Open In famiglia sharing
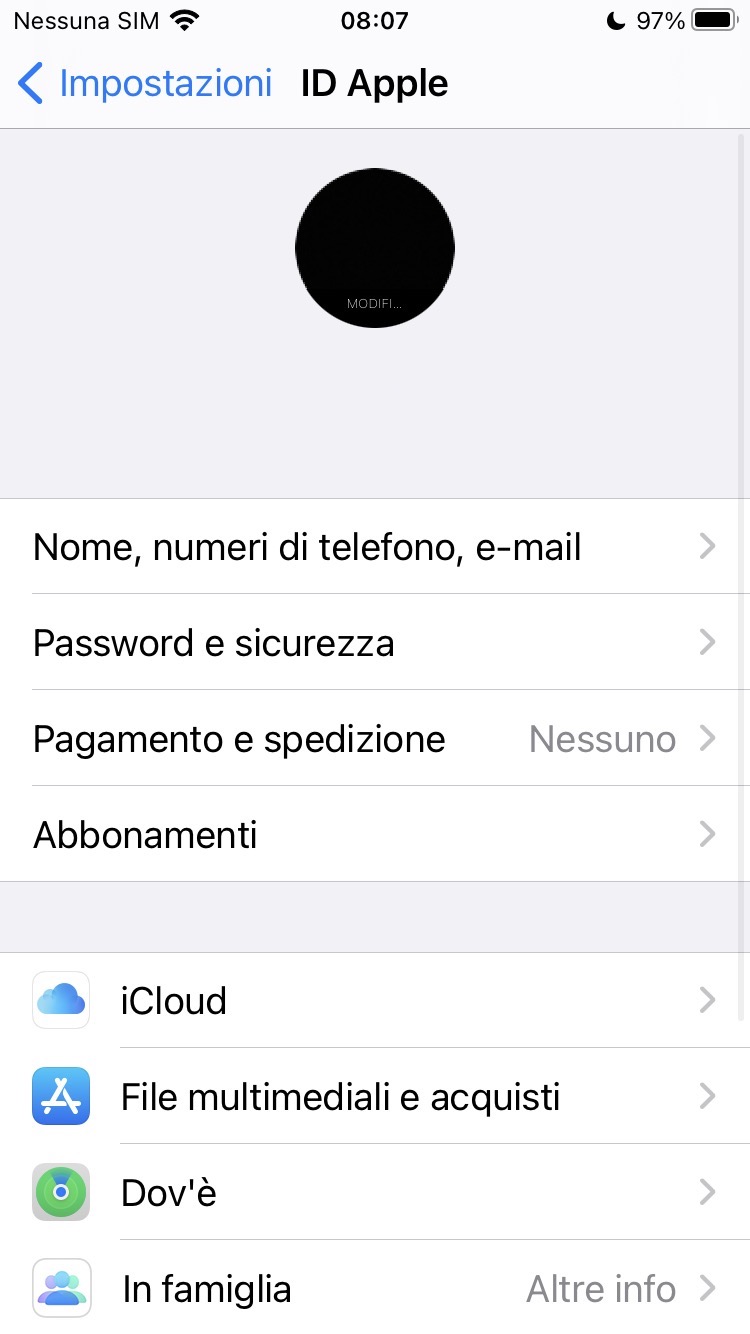Image resolution: width=750 pixels, height=1334 pixels. (x=375, y=1289)
